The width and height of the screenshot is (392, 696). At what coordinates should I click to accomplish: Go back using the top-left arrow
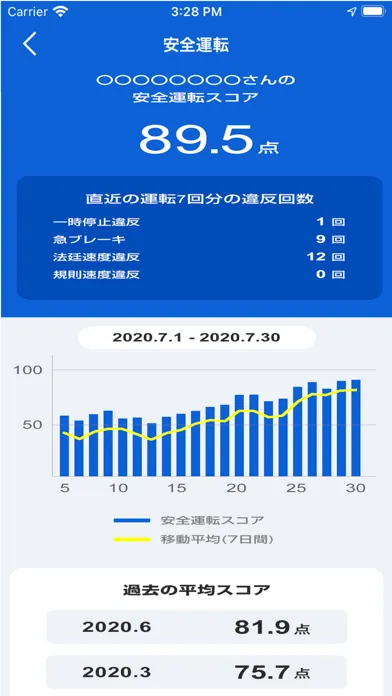pyautogui.click(x=30, y=44)
